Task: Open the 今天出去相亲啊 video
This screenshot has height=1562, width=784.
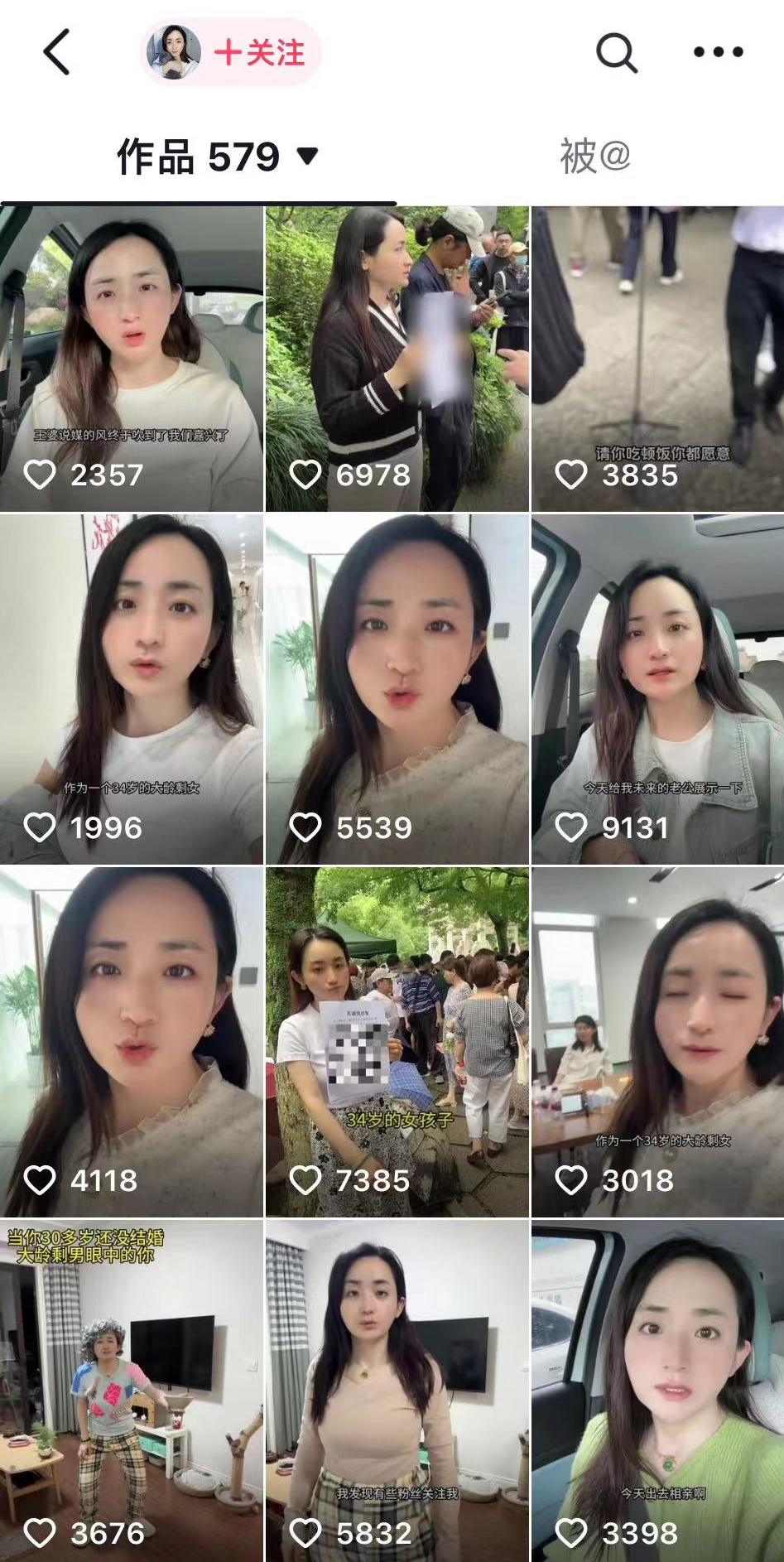Action: point(657,1391)
